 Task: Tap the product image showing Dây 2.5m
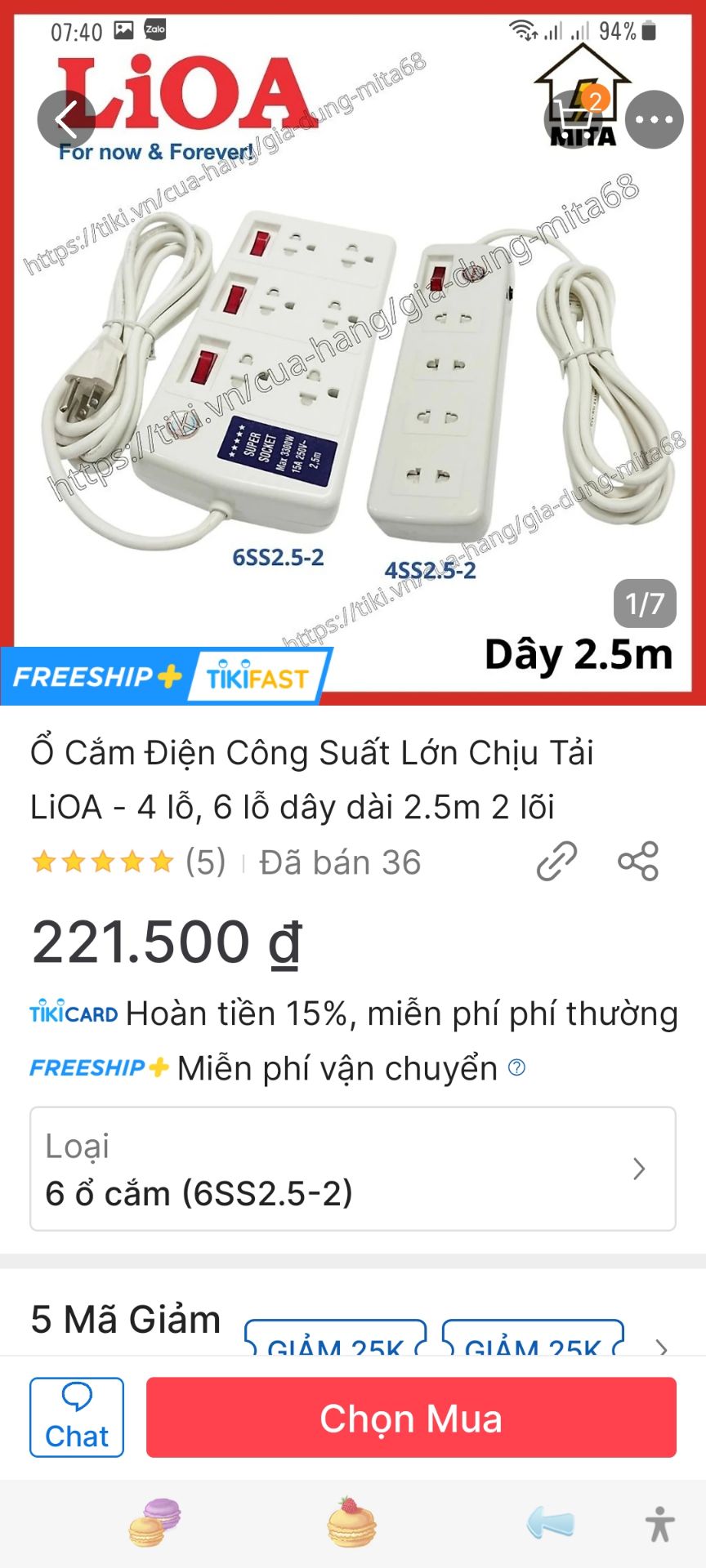coord(351,384)
